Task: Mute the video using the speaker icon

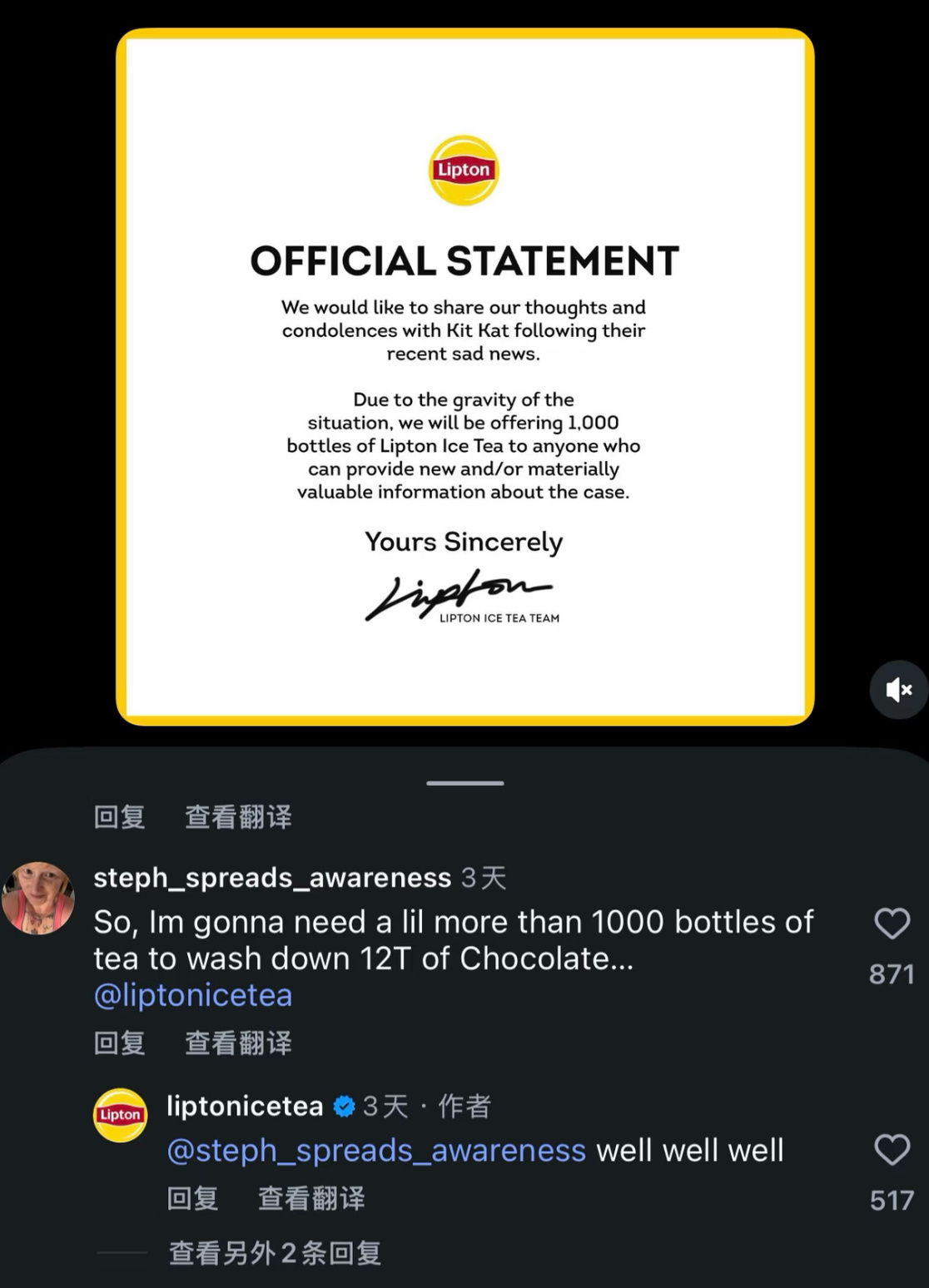Action: [898, 689]
